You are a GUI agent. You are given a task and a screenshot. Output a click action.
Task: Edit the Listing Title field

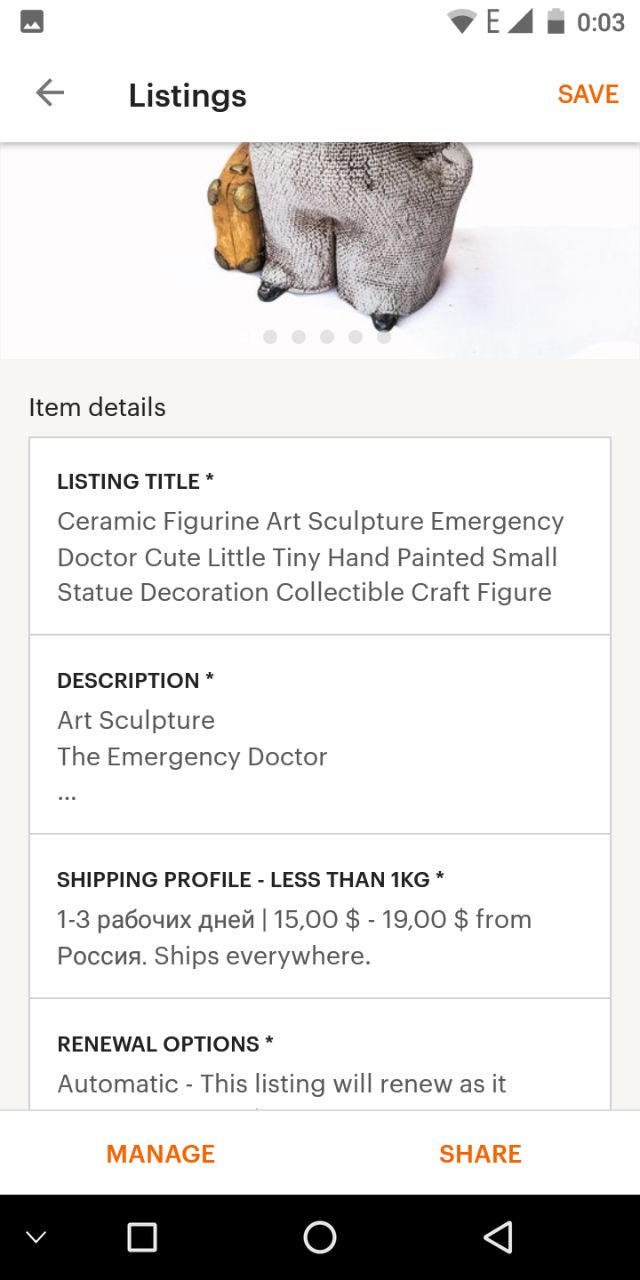(320, 536)
